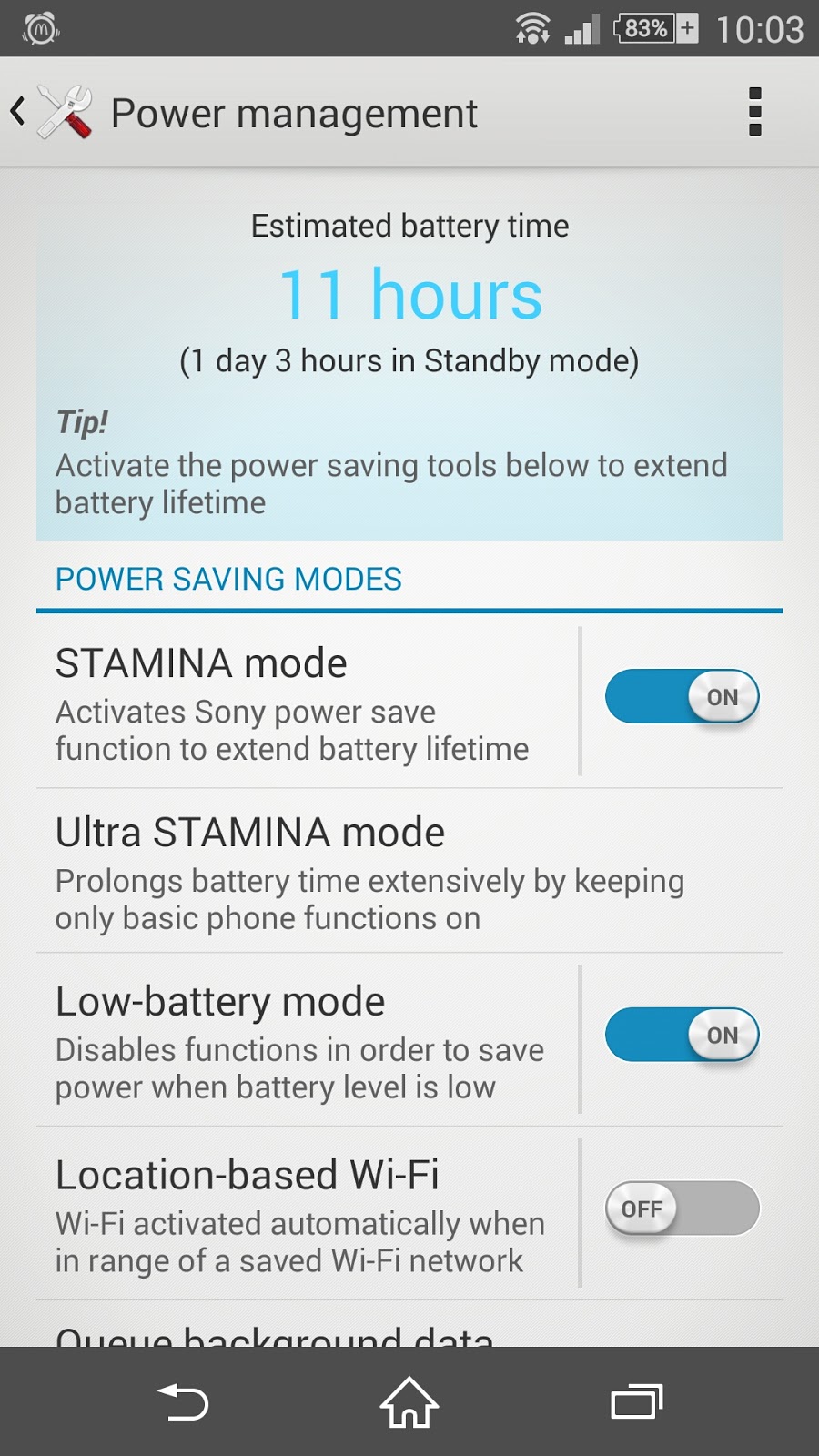Viewport: 819px width, 1456px height.
Task: Open the overflow menu
Action: (x=754, y=113)
